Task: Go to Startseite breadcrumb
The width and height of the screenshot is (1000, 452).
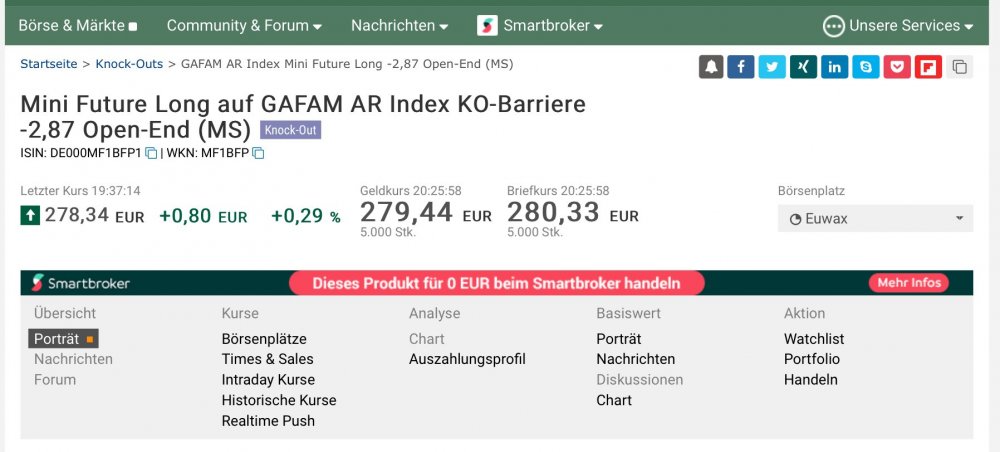Action: 48,64
